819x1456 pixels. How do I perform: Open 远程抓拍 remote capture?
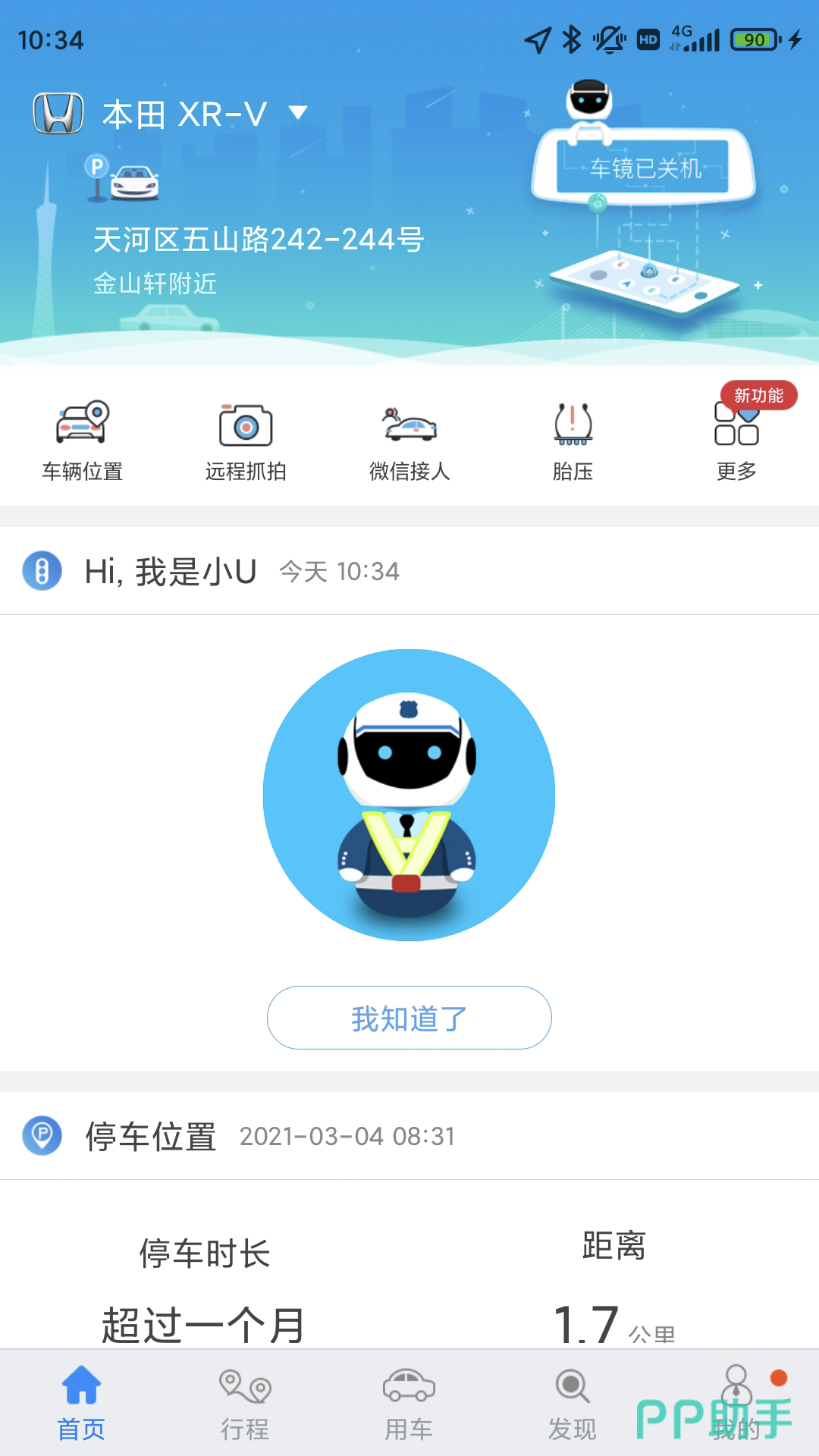point(246,441)
